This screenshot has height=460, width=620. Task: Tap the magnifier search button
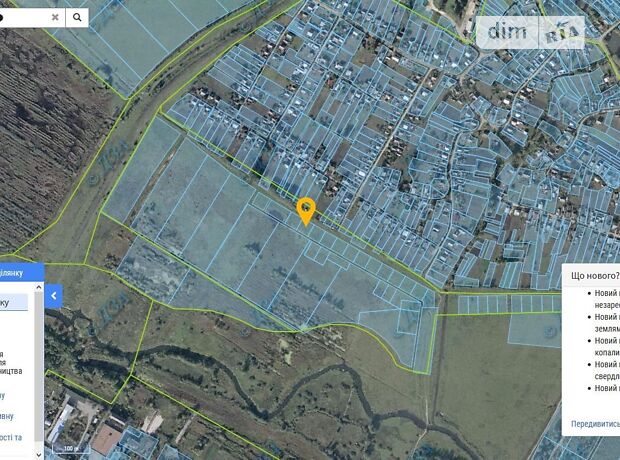(77, 17)
